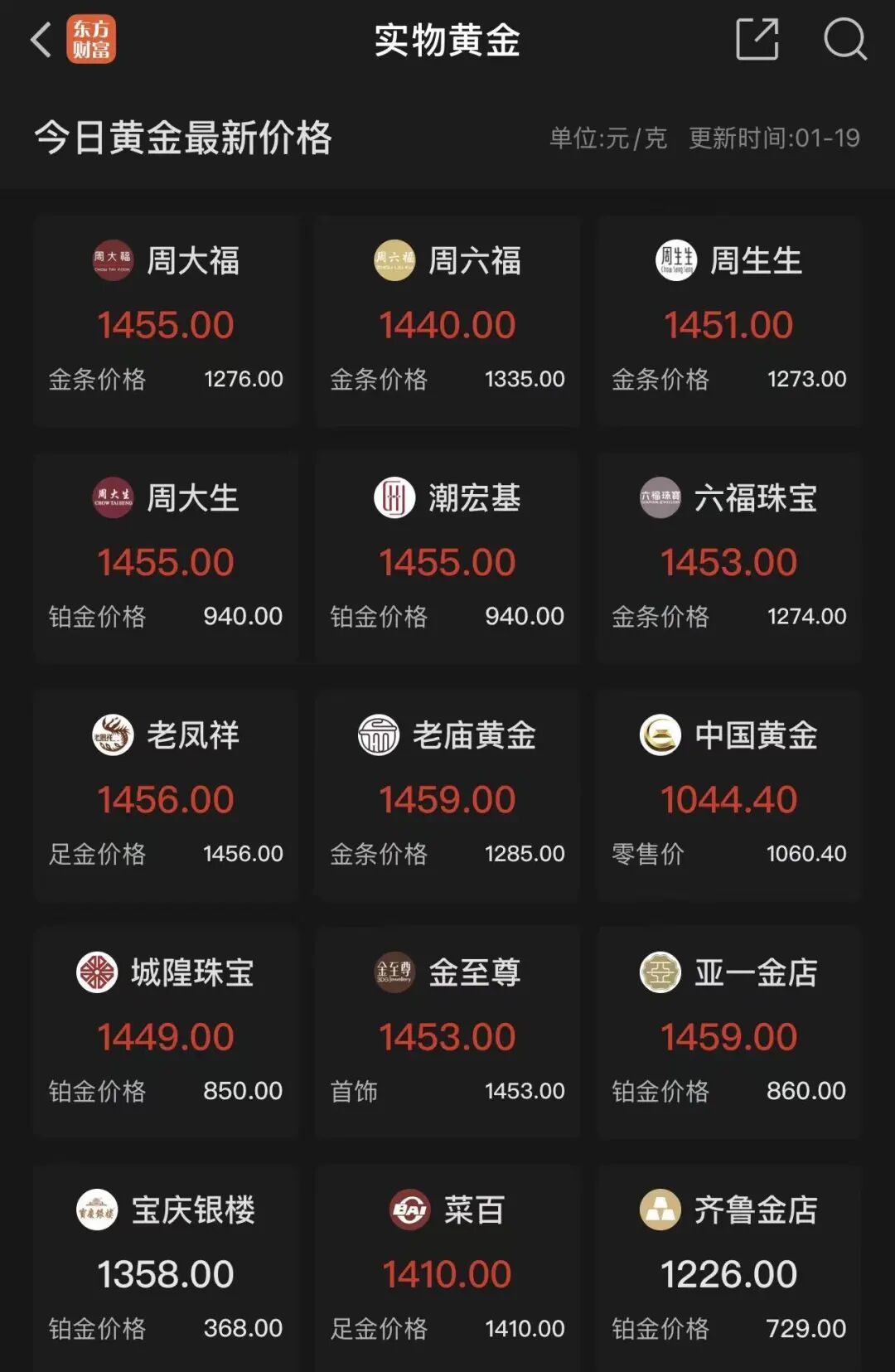Open the 六福珠宝 price card
The height and width of the screenshot is (1372, 895).
click(728, 555)
